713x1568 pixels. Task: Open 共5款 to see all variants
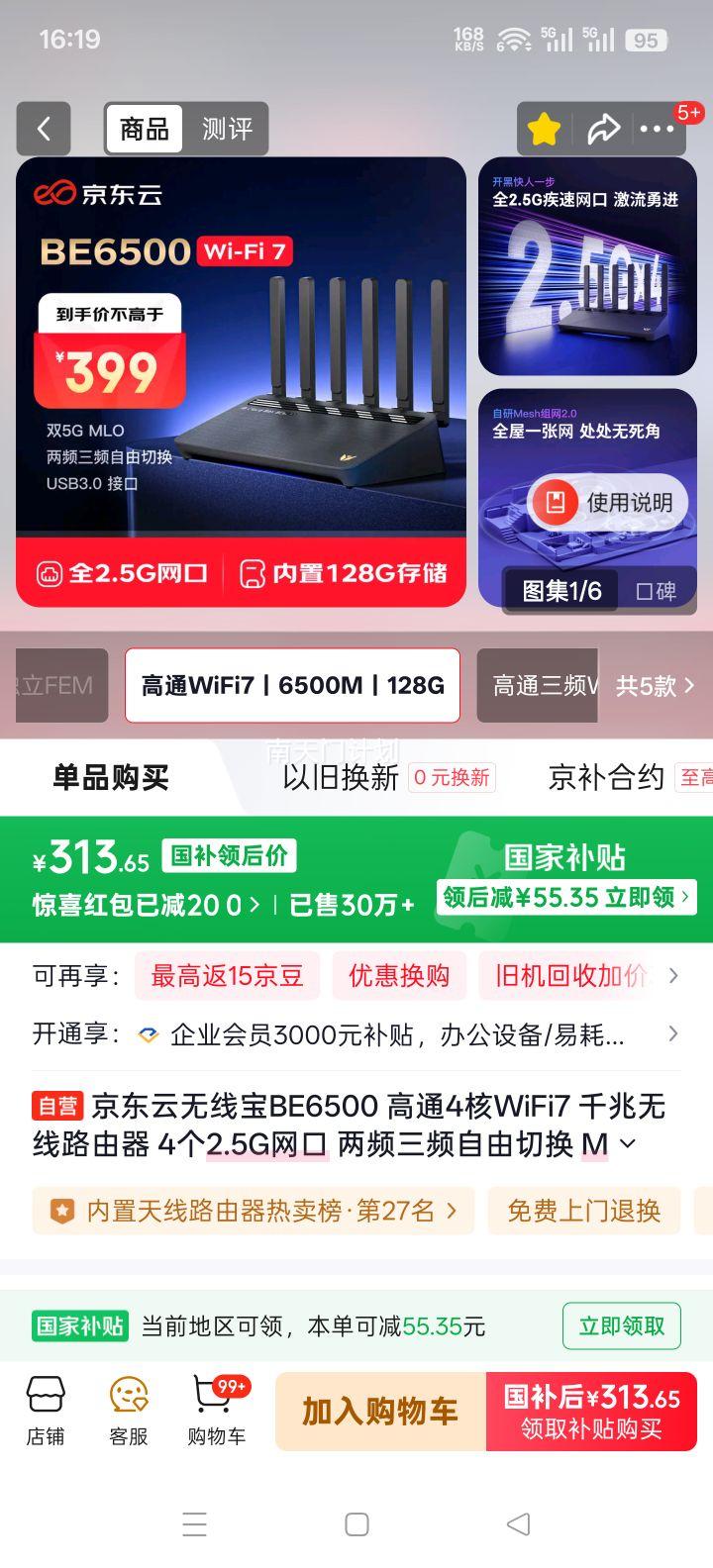[x=651, y=685]
